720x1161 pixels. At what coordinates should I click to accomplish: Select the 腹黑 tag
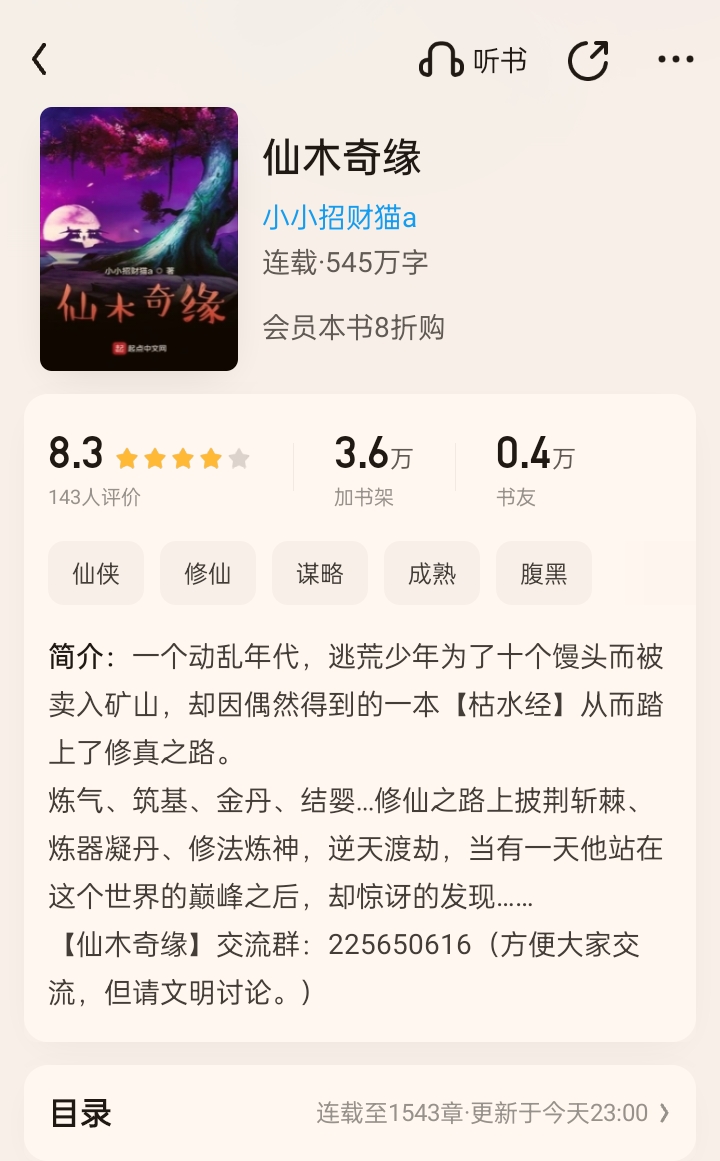point(544,573)
